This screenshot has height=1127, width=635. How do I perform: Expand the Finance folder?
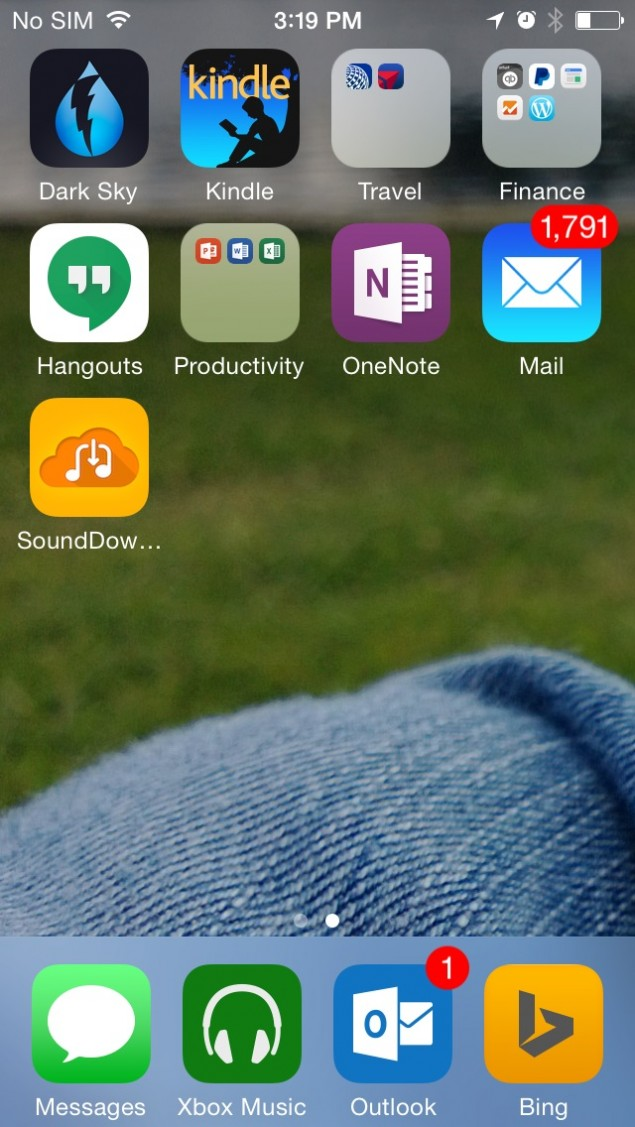541,108
